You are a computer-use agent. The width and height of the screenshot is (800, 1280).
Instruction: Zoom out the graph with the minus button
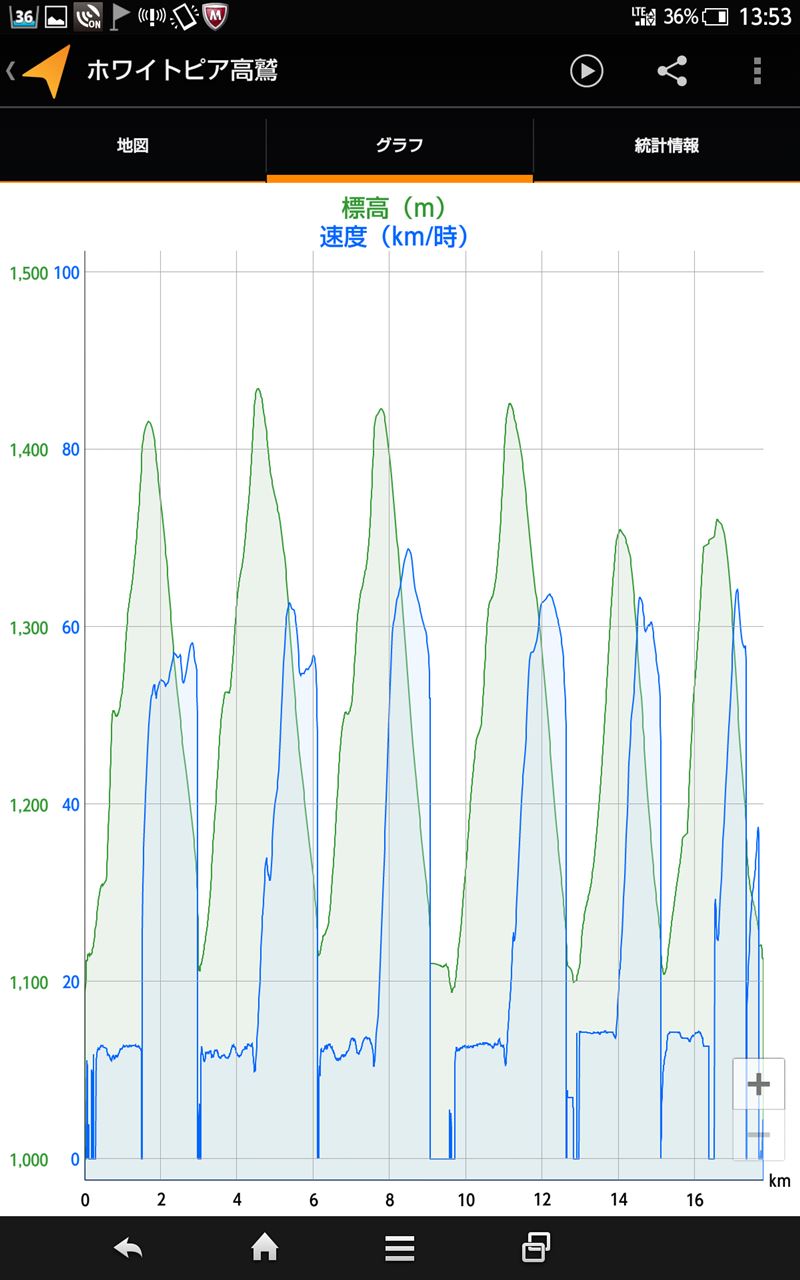click(x=759, y=1135)
